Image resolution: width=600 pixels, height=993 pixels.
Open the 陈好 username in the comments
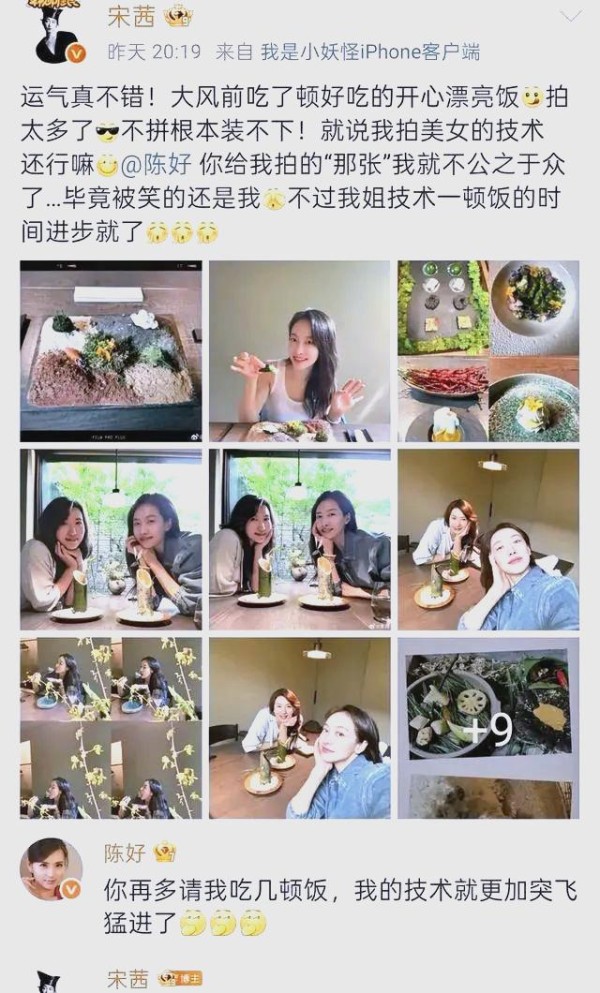(x=125, y=853)
